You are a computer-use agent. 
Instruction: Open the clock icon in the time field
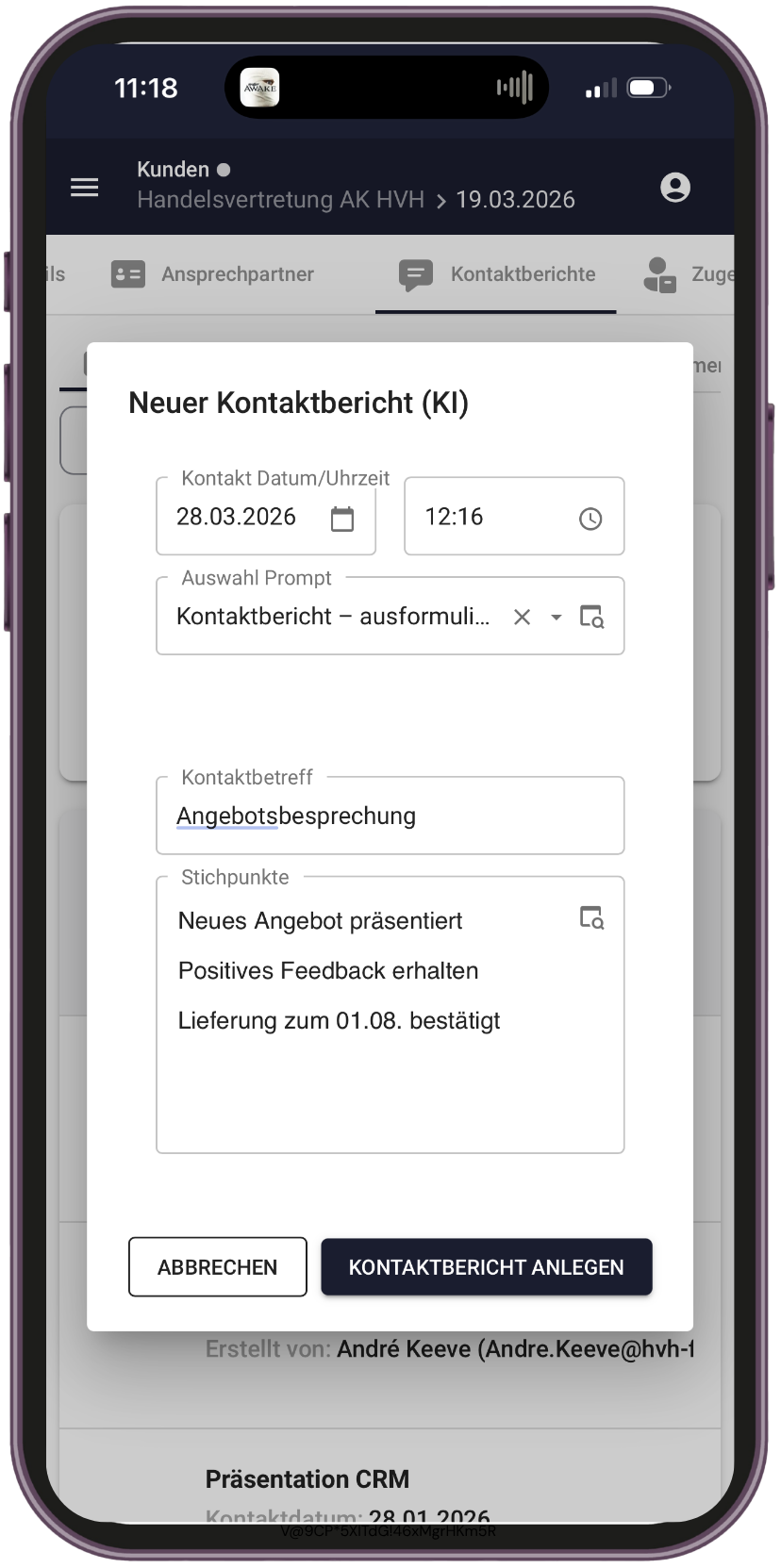coord(590,517)
